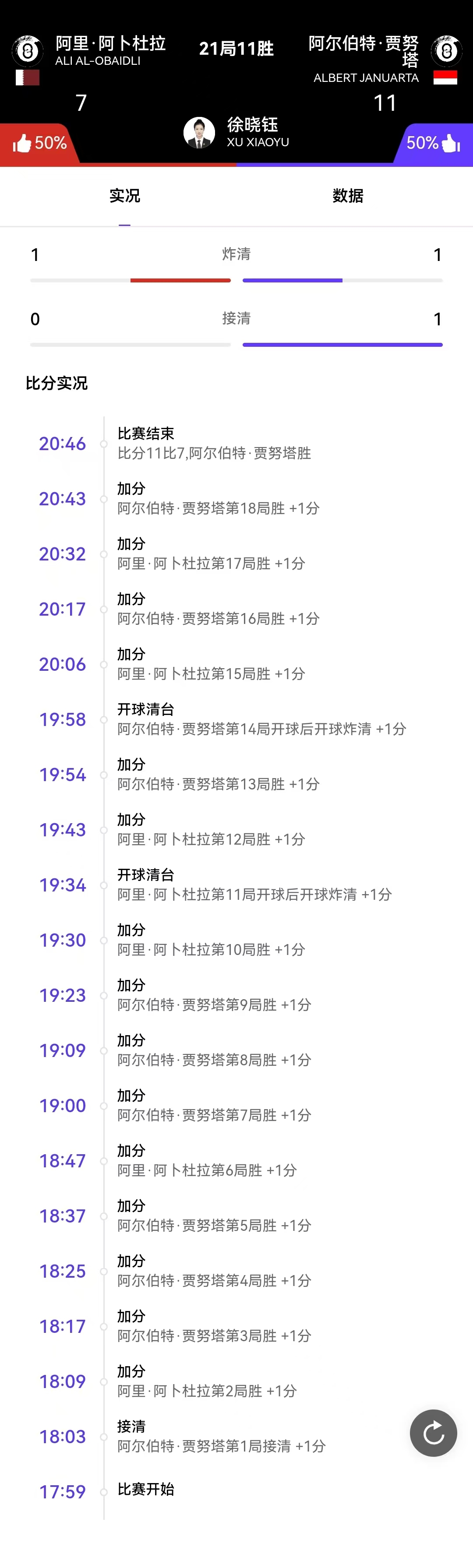Select the 实况 tab
This screenshot has width=473, height=1568.
[125, 196]
